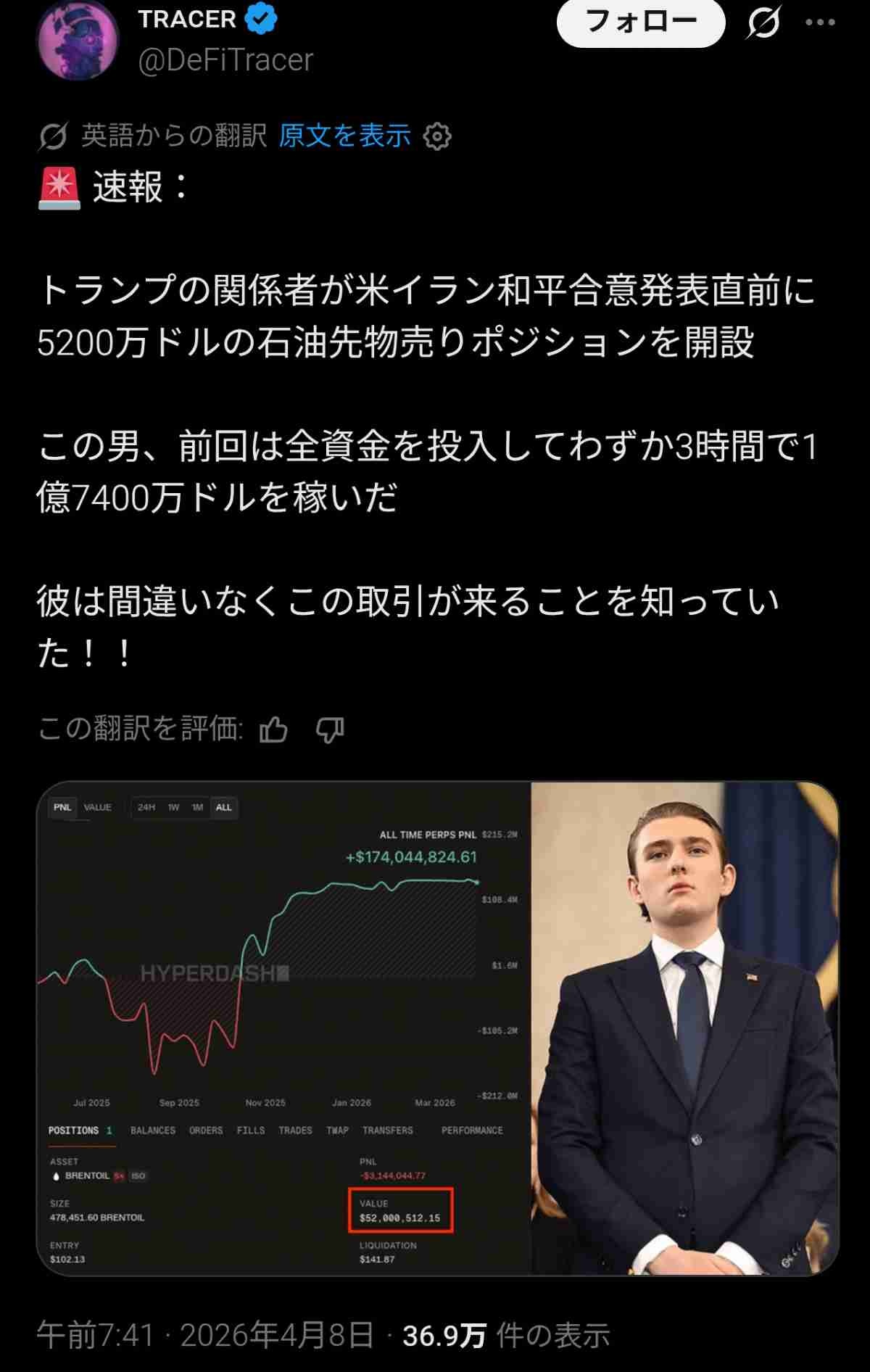Open the TRACER account name
The image size is (870, 1372).
coord(187,19)
